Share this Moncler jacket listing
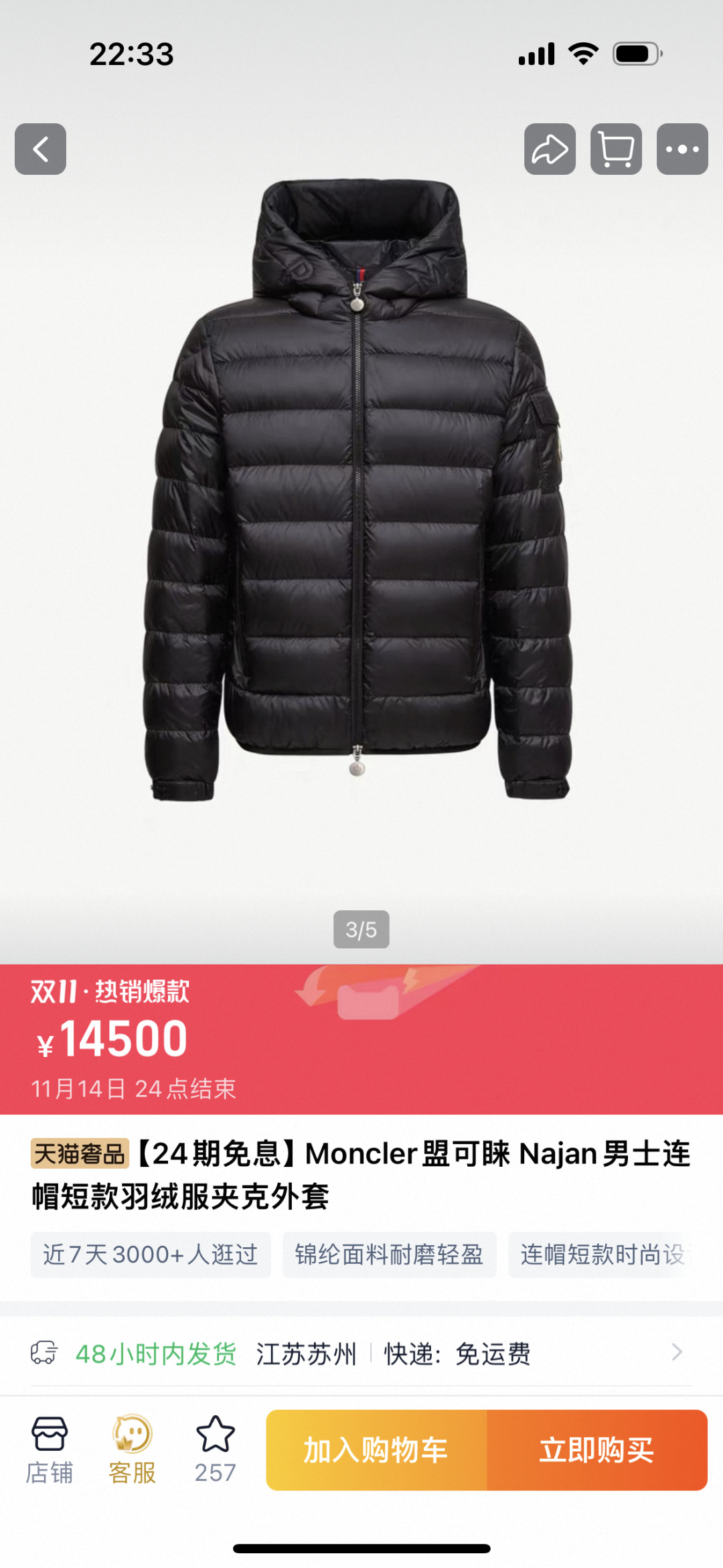 [x=550, y=149]
